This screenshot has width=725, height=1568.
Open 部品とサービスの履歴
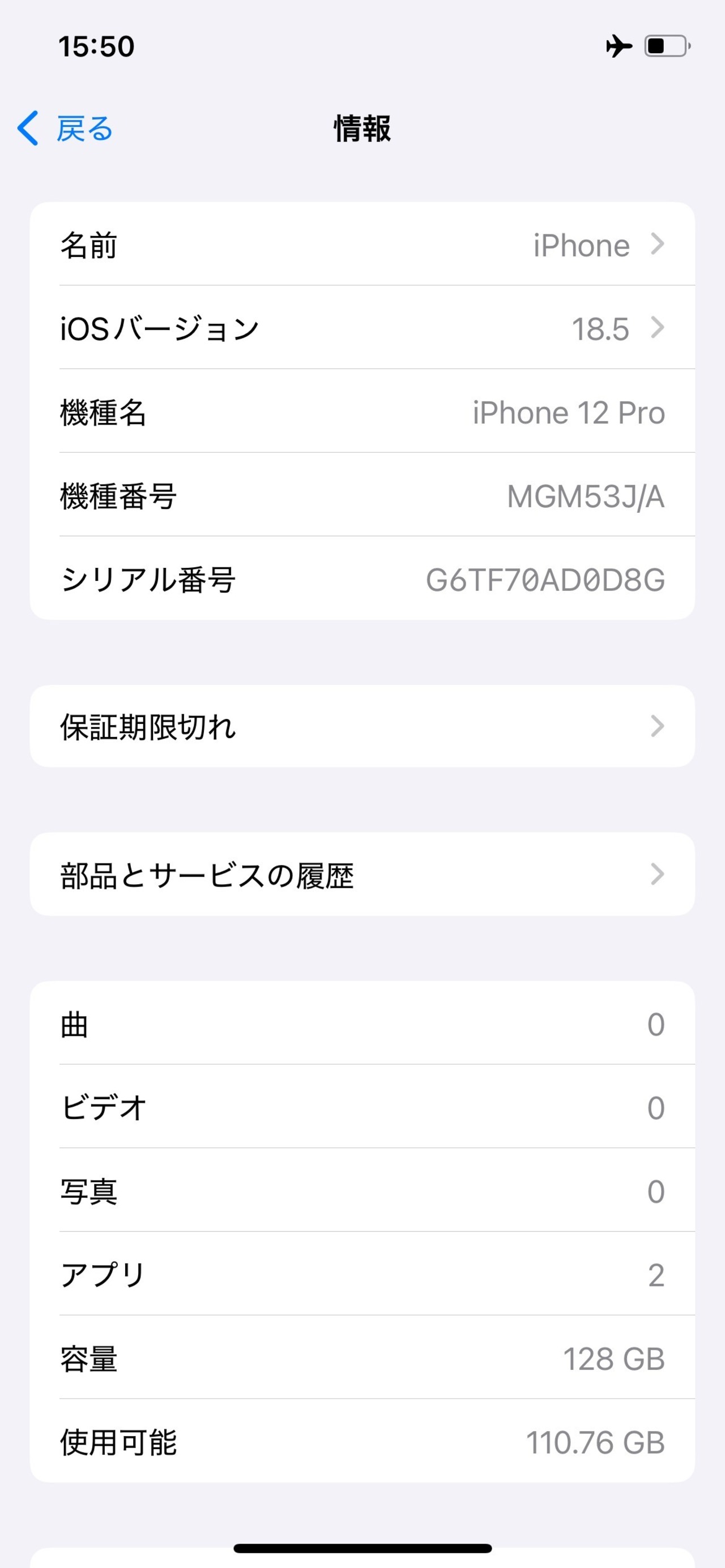(x=362, y=874)
